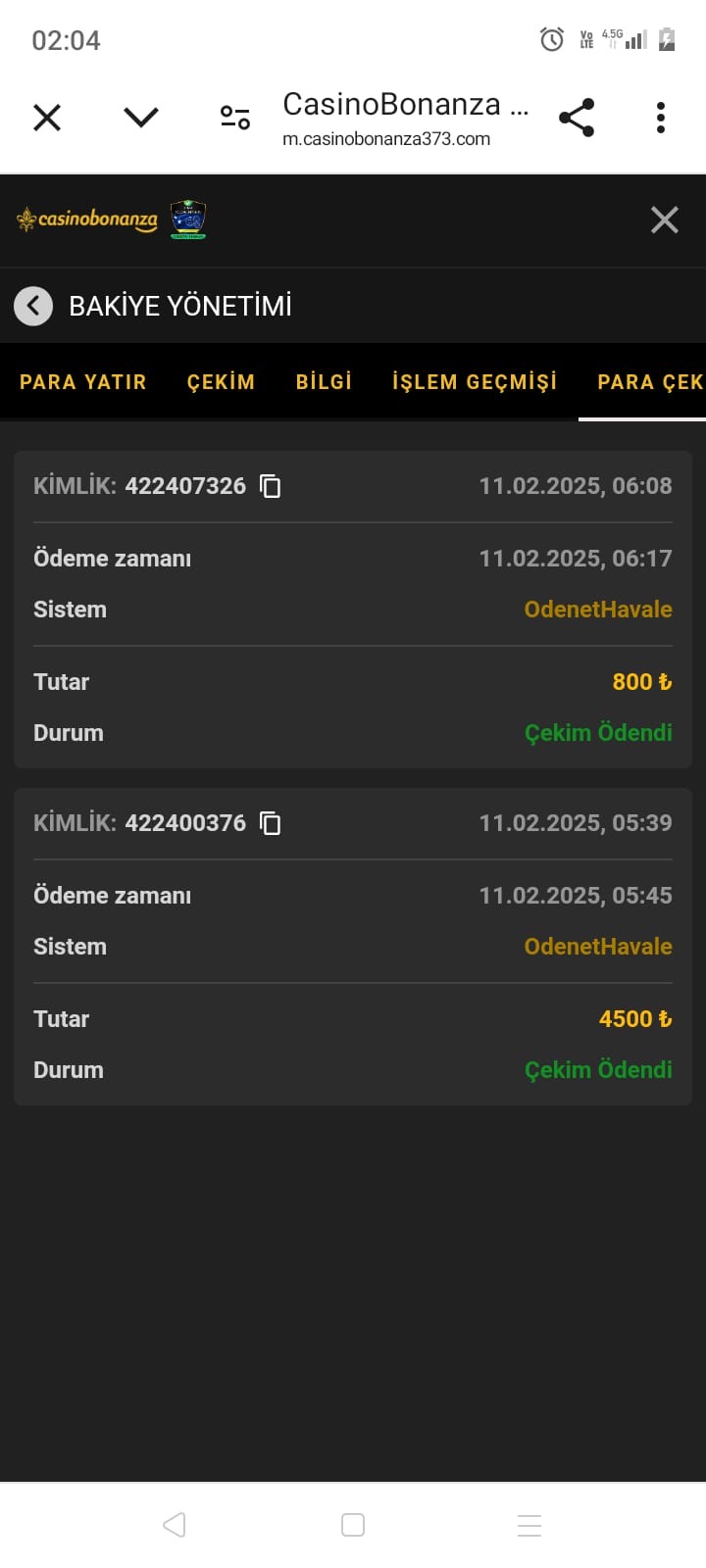Go to the home screen

point(353,1525)
